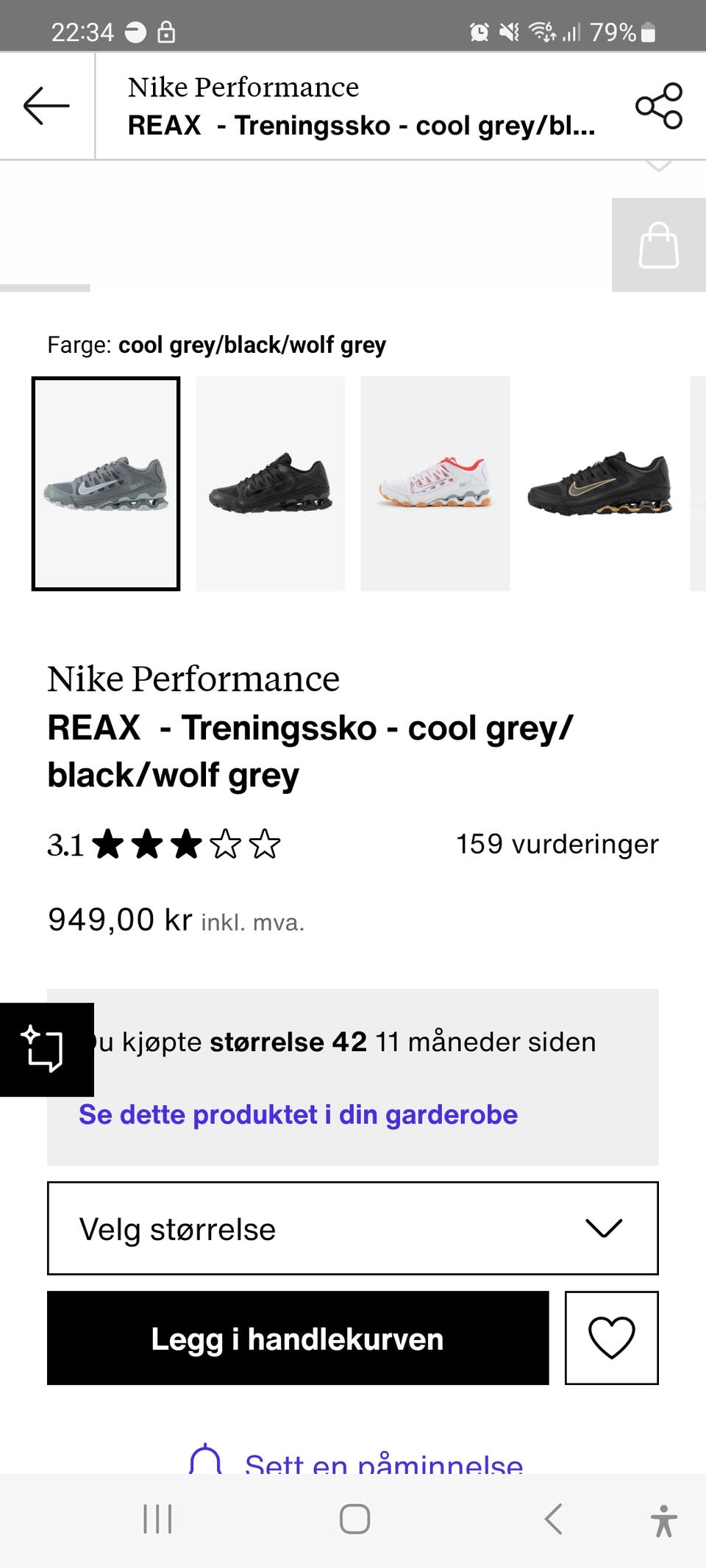The width and height of the screenshot is (706, 1568).
Task: Select the white and red shoe variant
Action: point(435,483)
